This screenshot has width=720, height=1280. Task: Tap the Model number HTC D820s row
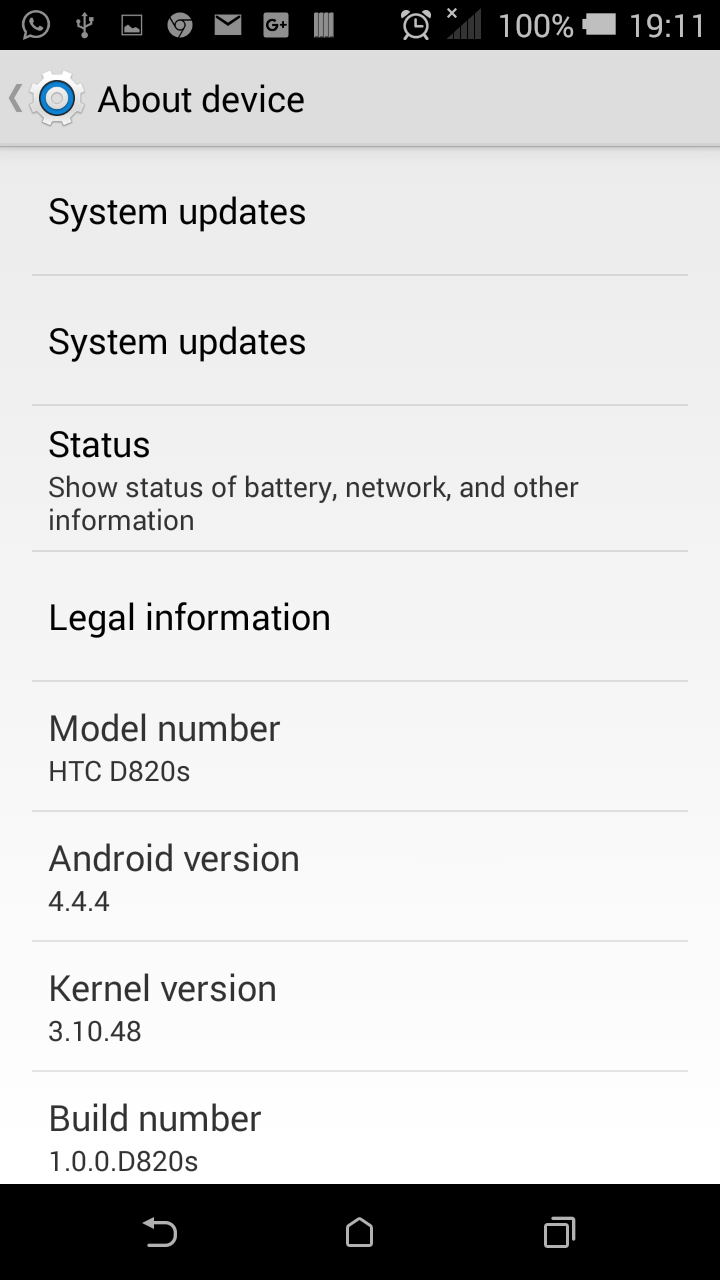360,747
